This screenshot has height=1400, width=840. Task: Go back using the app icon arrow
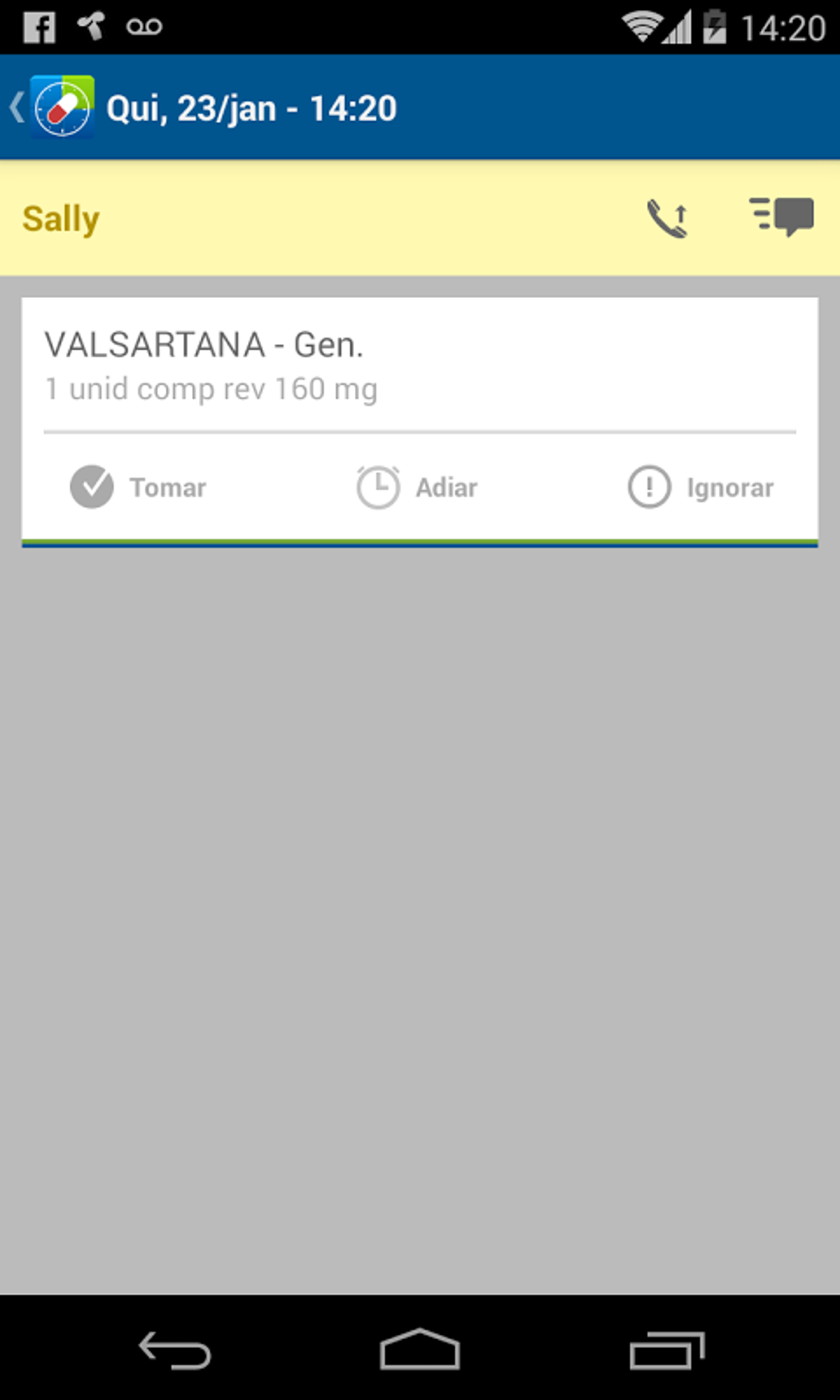click(51, 107)
